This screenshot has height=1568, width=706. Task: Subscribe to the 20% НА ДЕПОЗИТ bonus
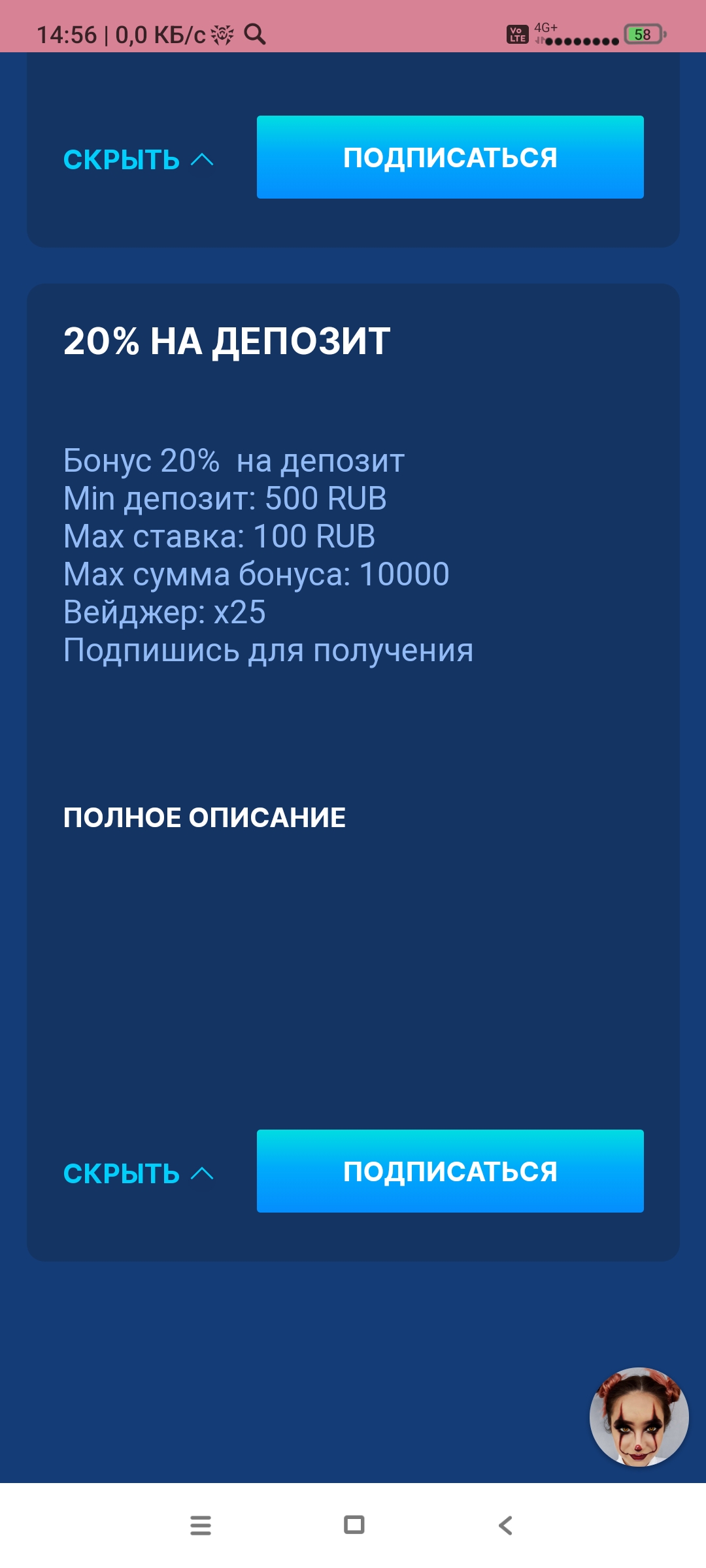coord(450,1171)
